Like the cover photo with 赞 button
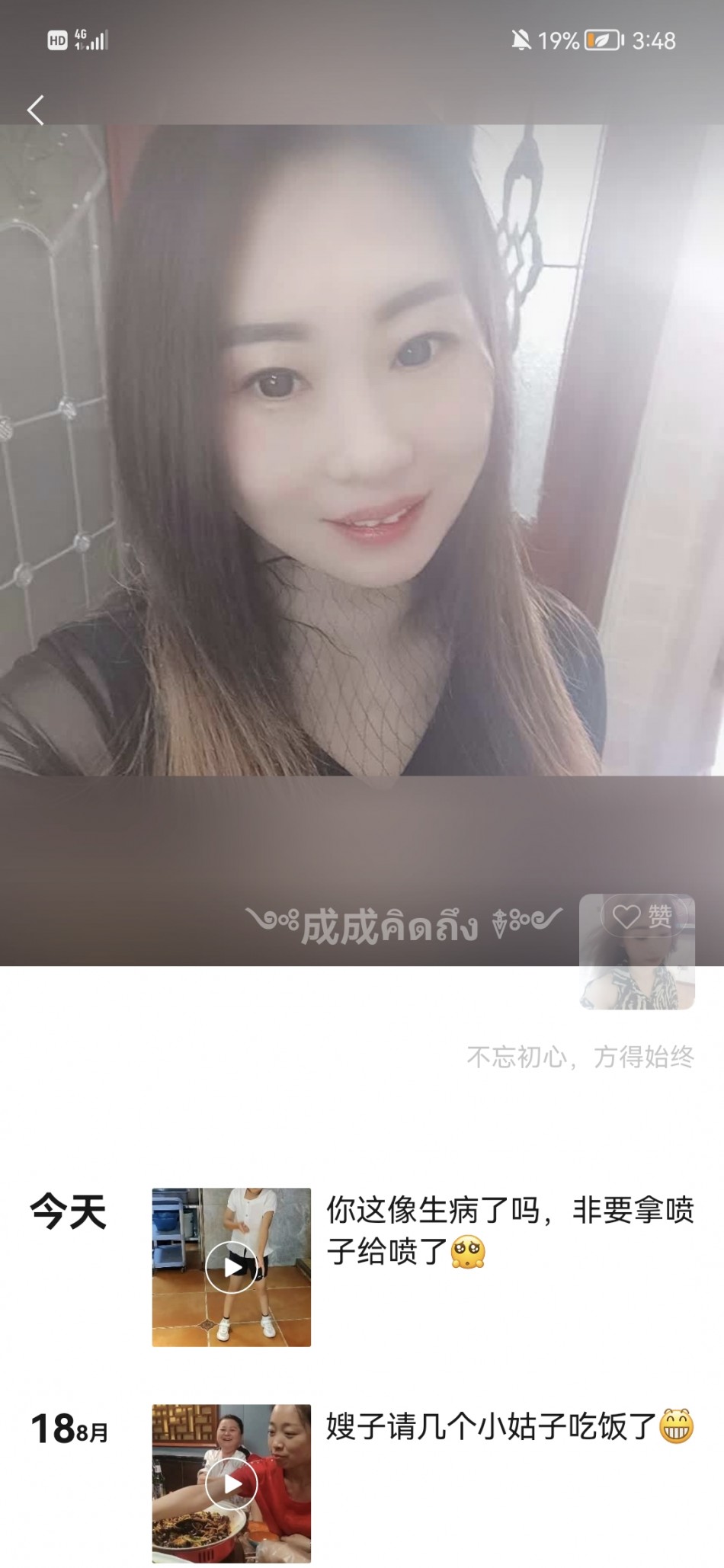Image resolution: width=724 pixels, height=1568 pixels. coord(644,915)
